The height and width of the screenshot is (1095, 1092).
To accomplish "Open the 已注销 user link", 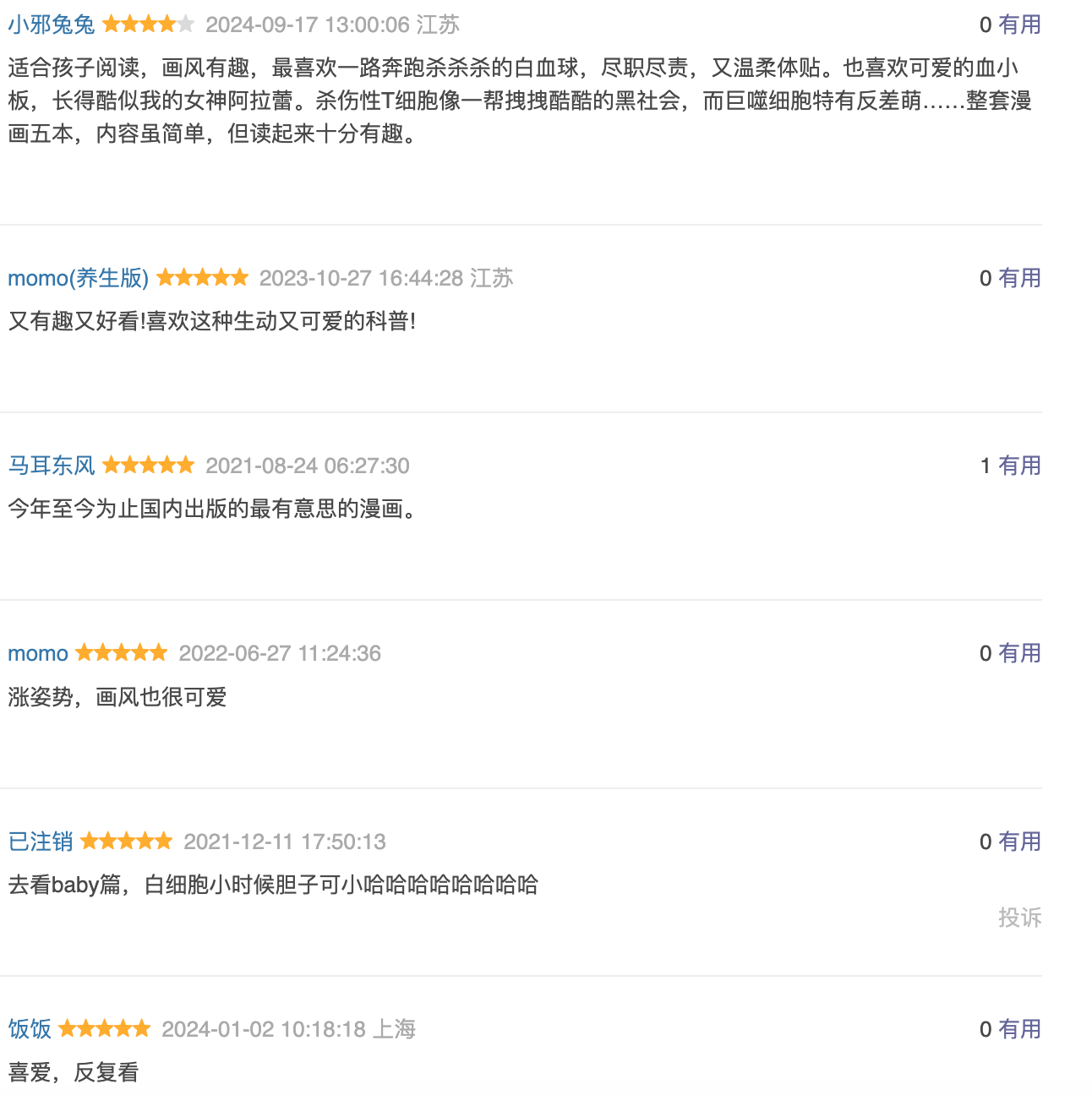I will point(41,842).
